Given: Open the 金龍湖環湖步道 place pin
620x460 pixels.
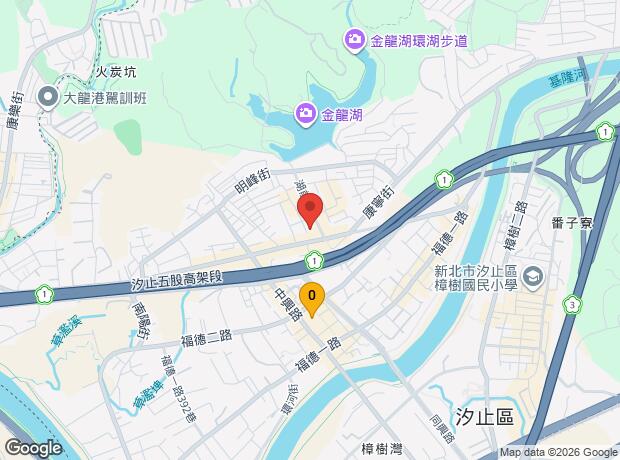Looking at the screenshot, I should point(354,41).
